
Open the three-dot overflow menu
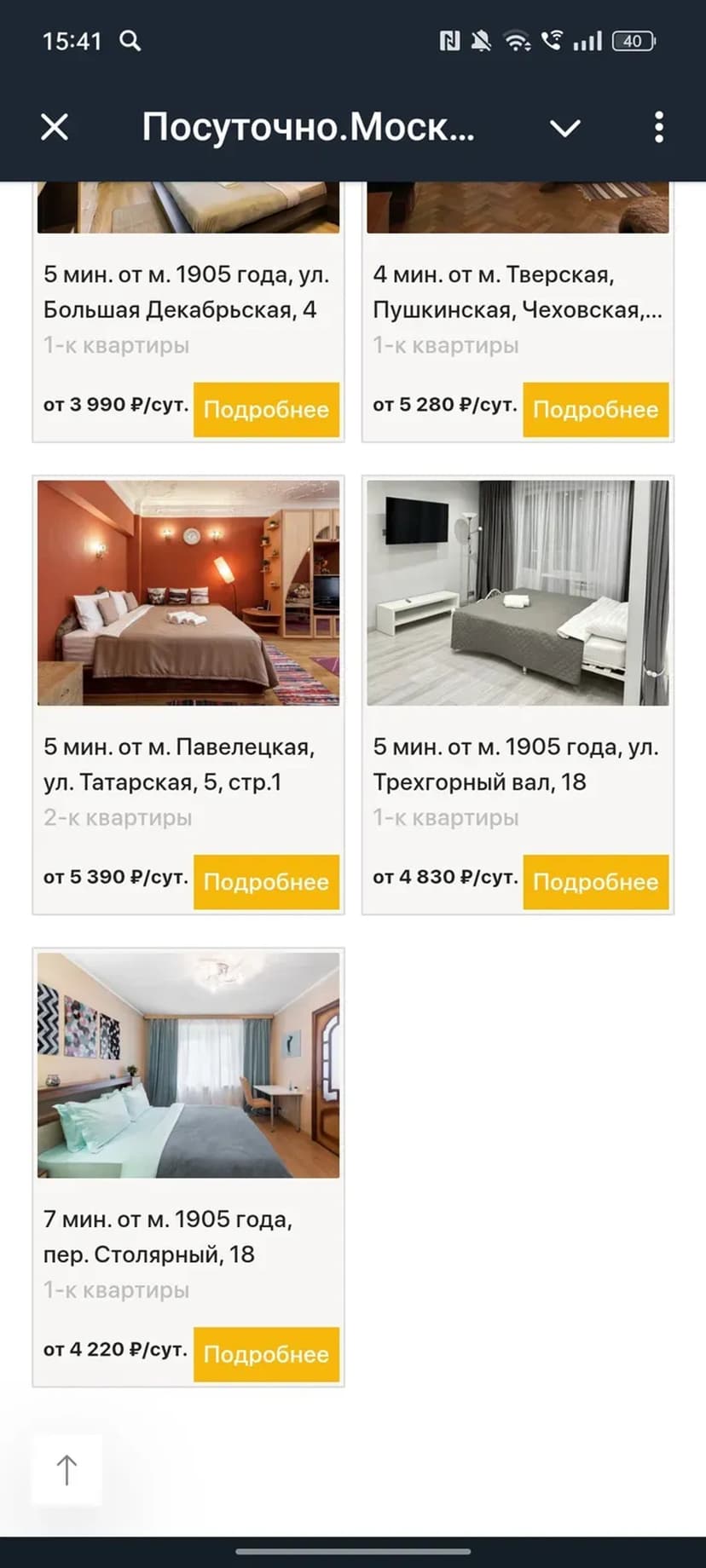(658, 128)
